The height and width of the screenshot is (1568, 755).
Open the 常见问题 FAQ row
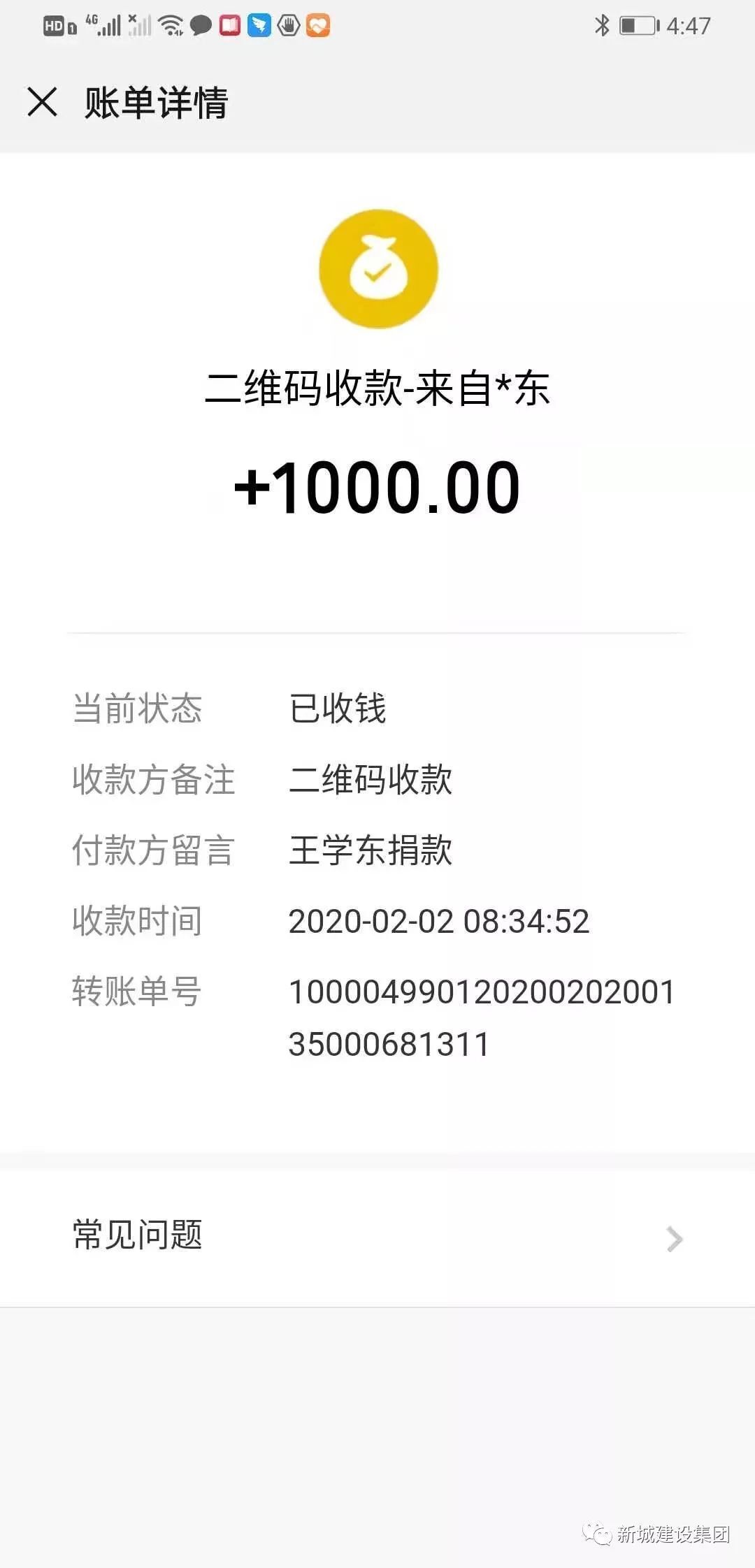[x=377, y=1237]
